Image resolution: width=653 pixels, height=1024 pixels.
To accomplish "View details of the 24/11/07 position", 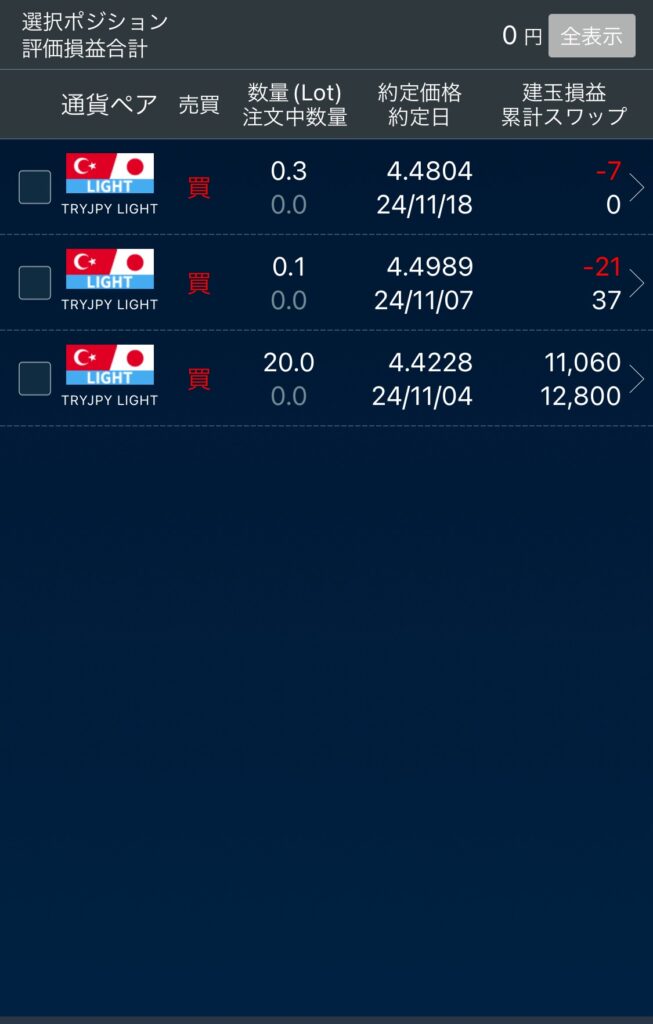I will (x=636, y=283).
